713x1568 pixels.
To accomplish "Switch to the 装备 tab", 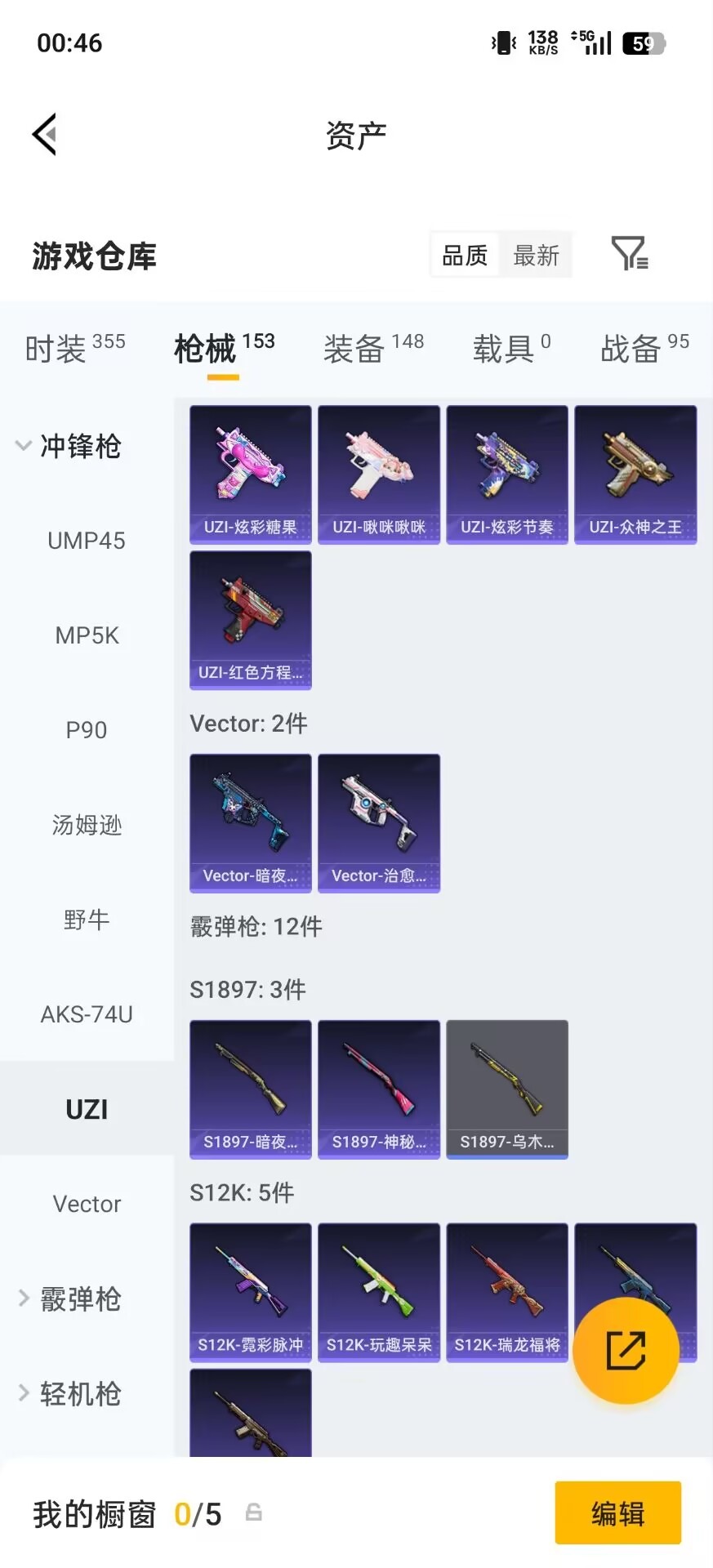I will (373, 349).
